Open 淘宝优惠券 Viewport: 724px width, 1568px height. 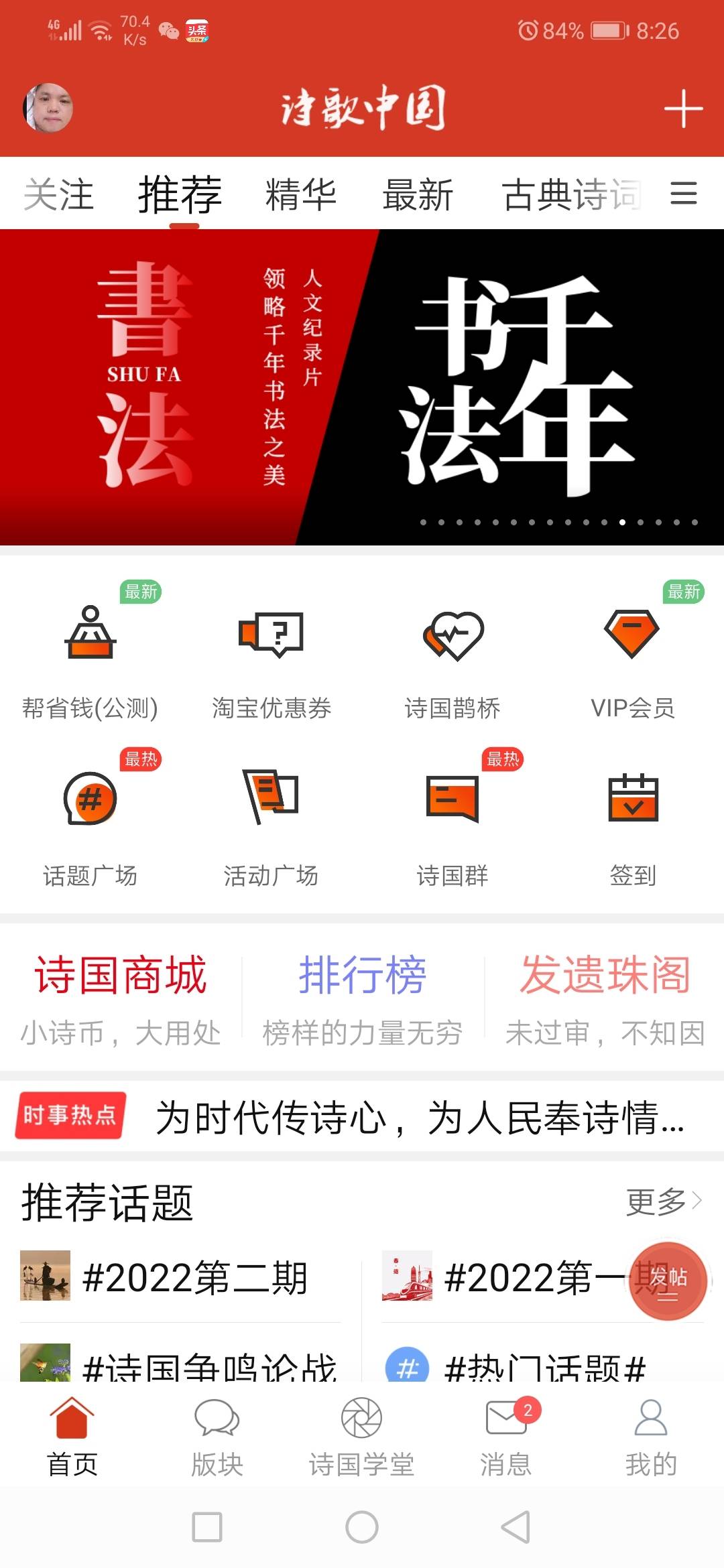(x=271, y=660)
